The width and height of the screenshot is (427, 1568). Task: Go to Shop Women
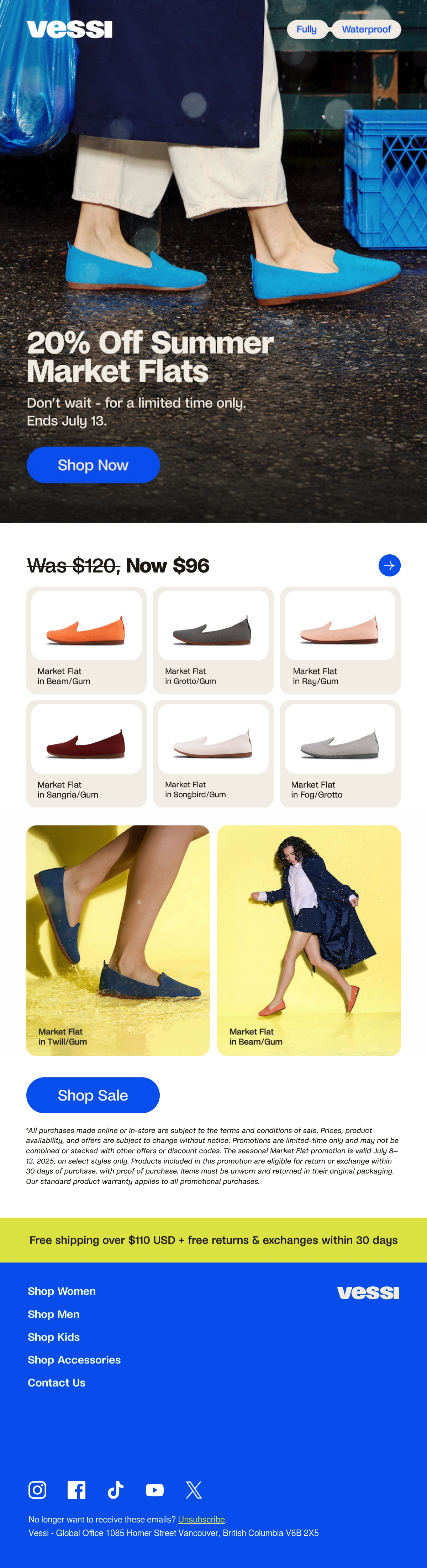tap(62, 1291)
